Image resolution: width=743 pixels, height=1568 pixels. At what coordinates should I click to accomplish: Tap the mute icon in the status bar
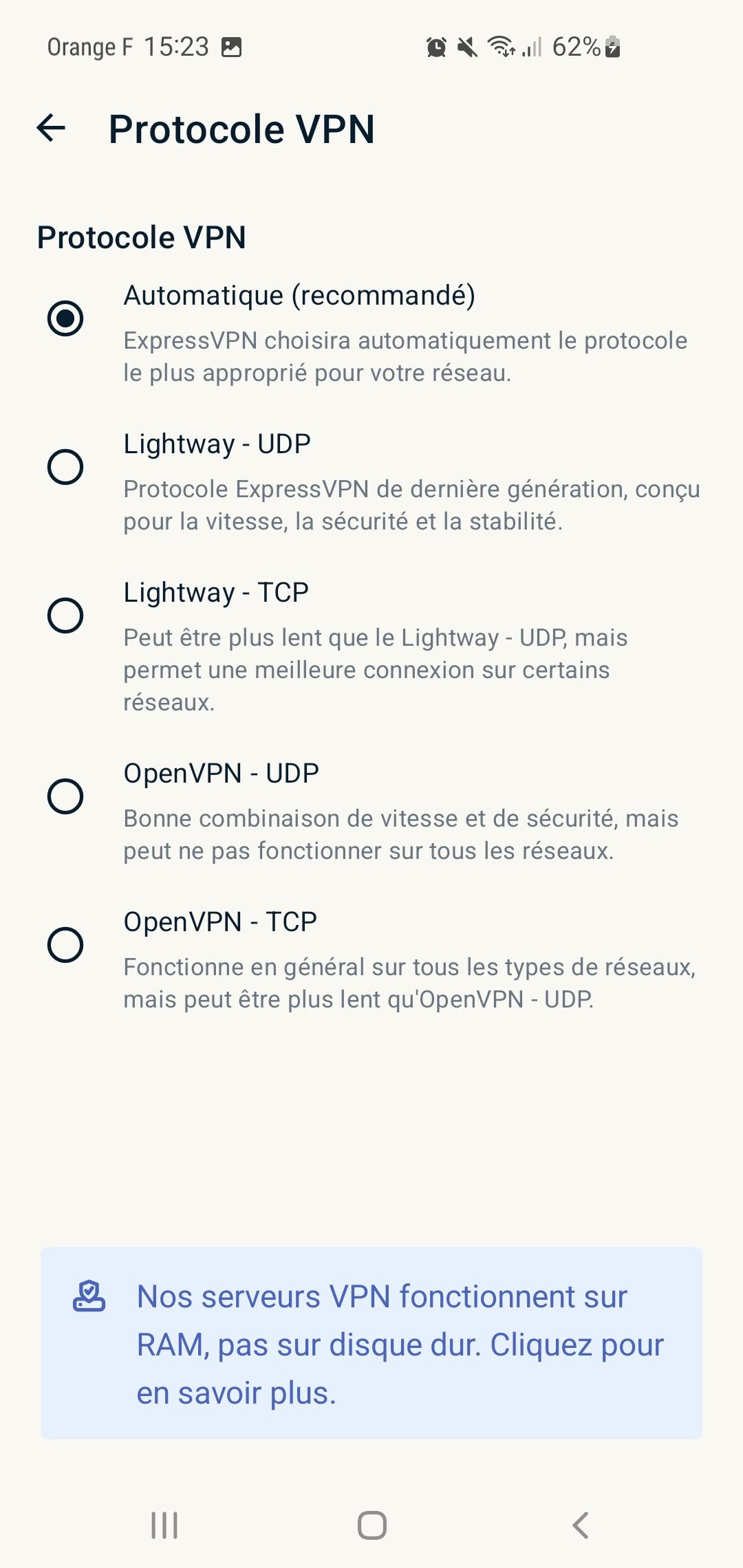click(x=469, y=45)
